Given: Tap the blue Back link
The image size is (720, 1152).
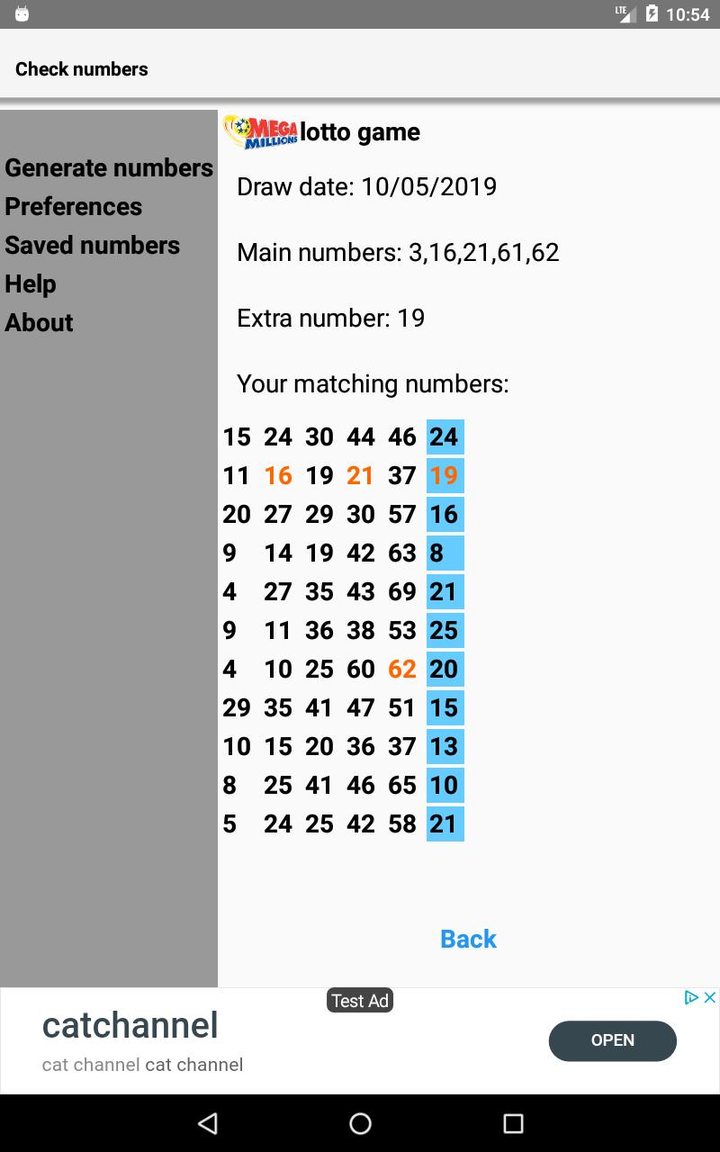Looking at the screenshot, I should 468,939.
